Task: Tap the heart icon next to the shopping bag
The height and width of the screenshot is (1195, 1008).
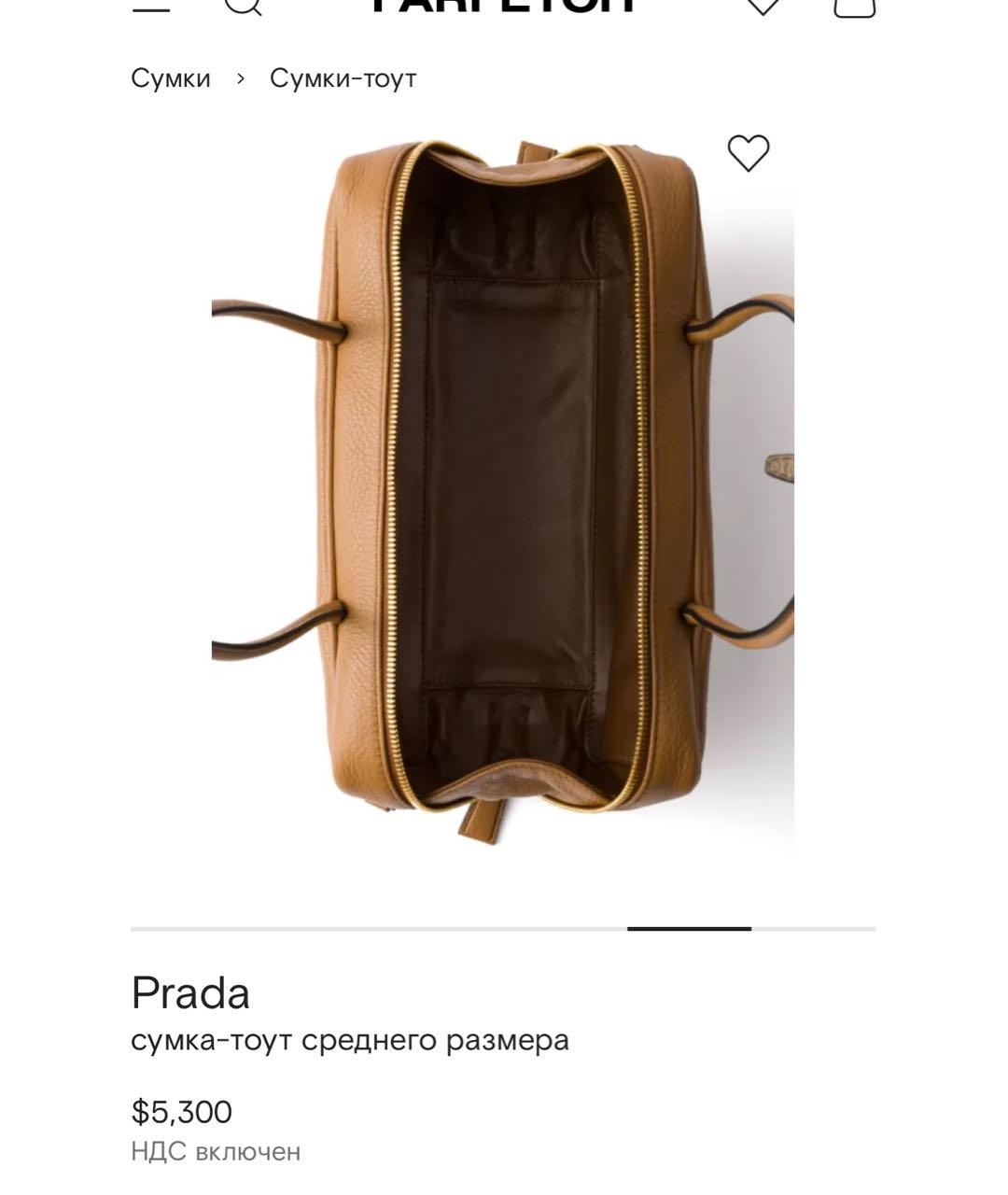Action: point(765,7)
